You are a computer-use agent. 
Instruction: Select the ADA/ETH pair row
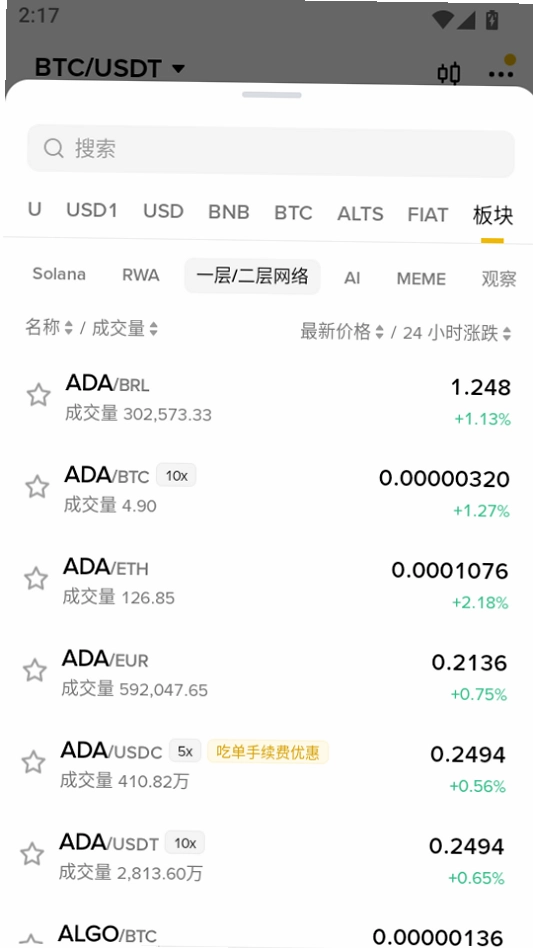pos(266,582)
